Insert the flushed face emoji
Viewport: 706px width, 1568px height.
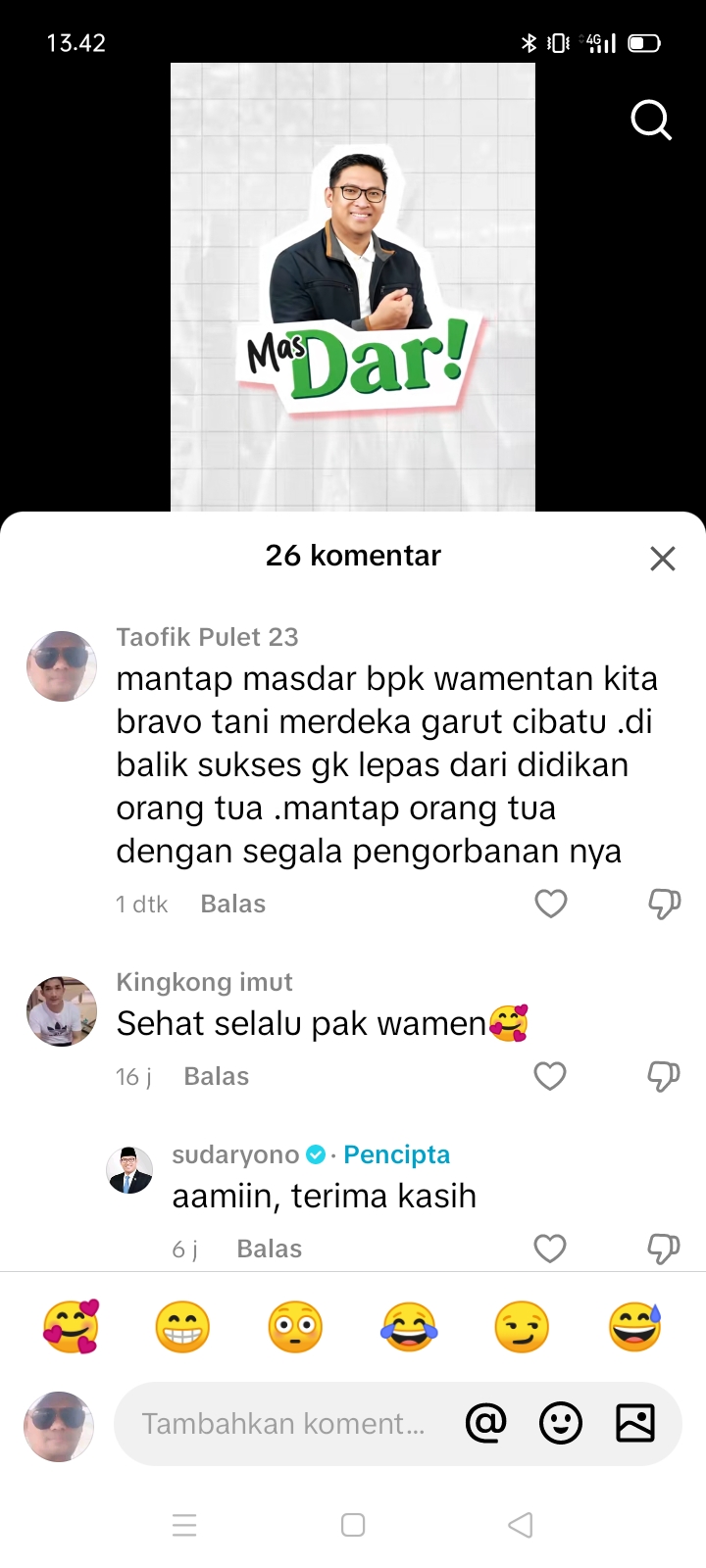coord(295,1327)
